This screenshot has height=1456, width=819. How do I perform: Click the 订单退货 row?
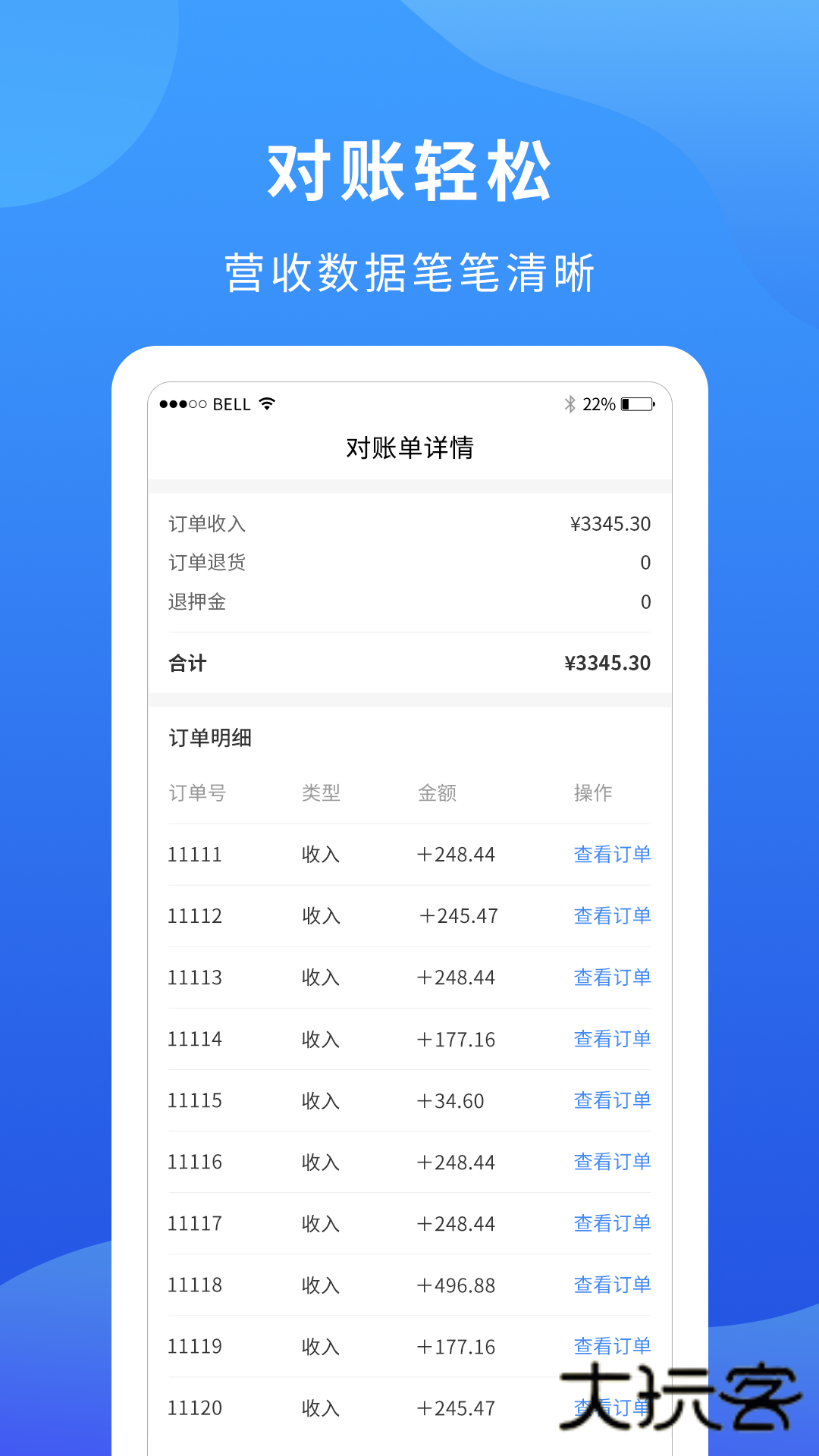click(409, 563)
